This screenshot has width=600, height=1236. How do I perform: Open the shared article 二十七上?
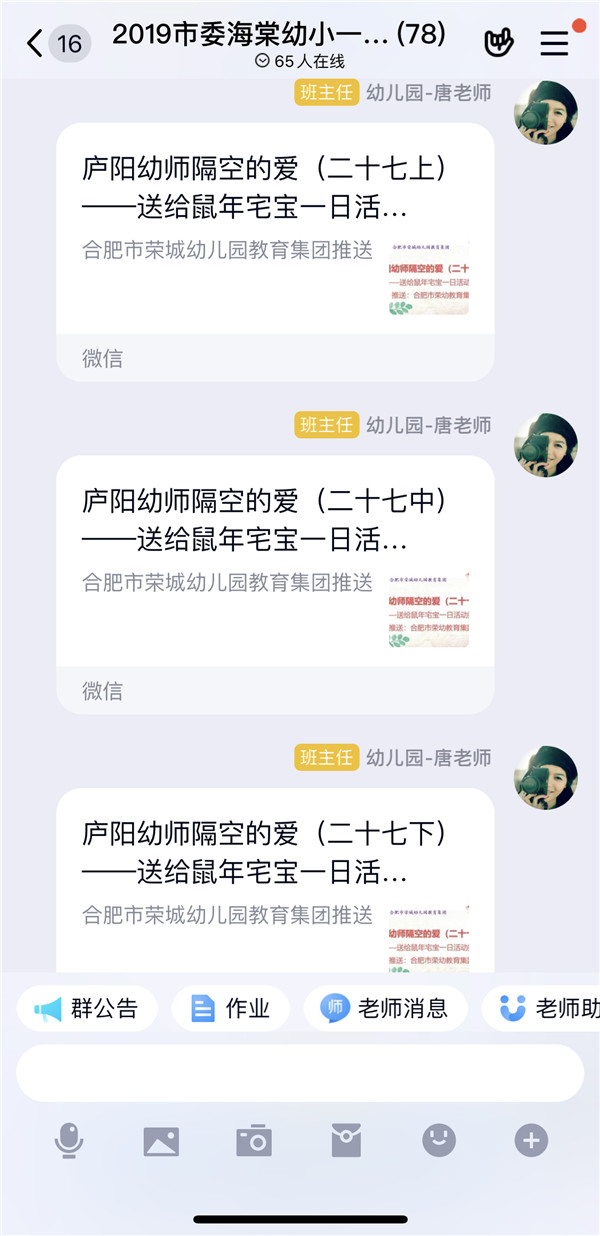pyautogui.click(x=275, y=232)
